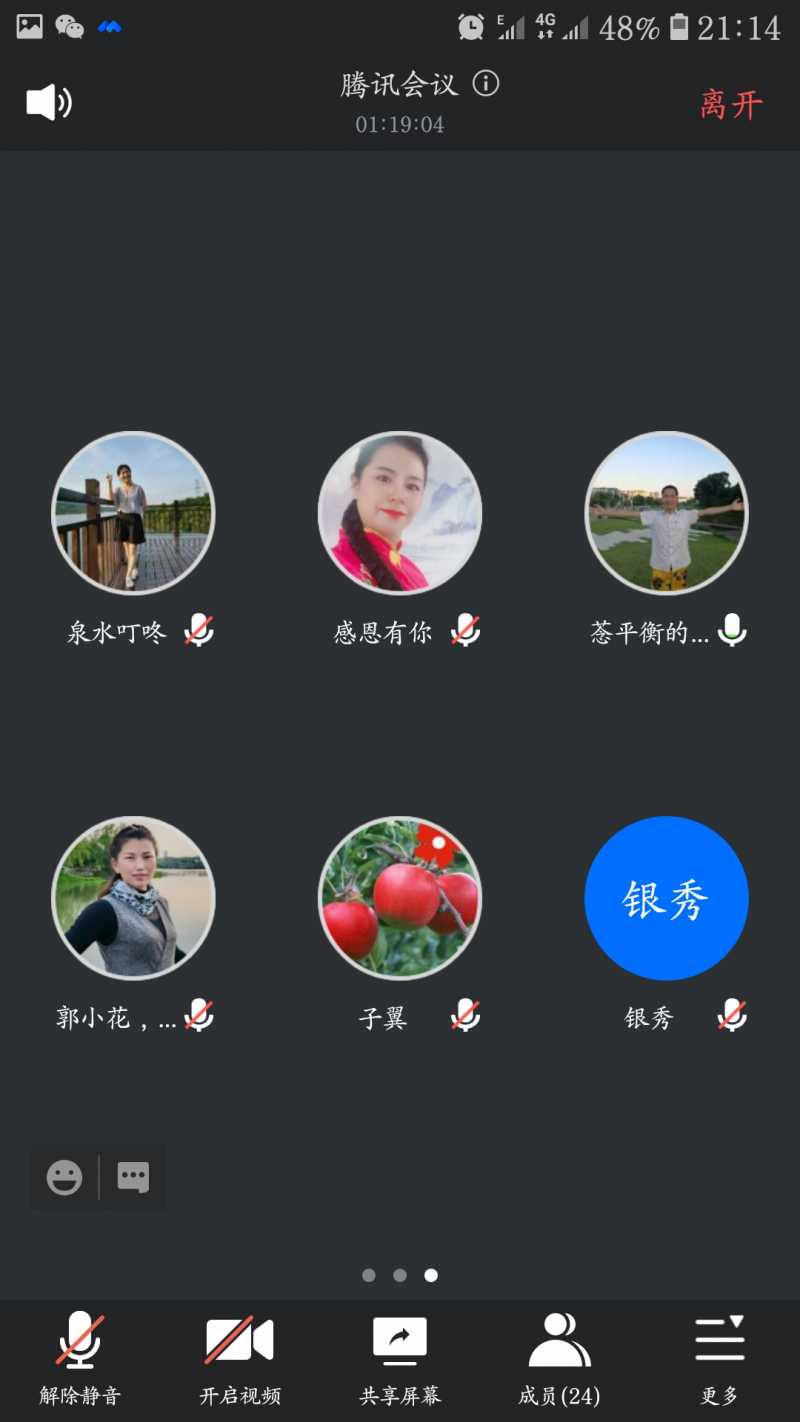
Task: Tap the 更多 more options icon
Action: (720, 1338)
